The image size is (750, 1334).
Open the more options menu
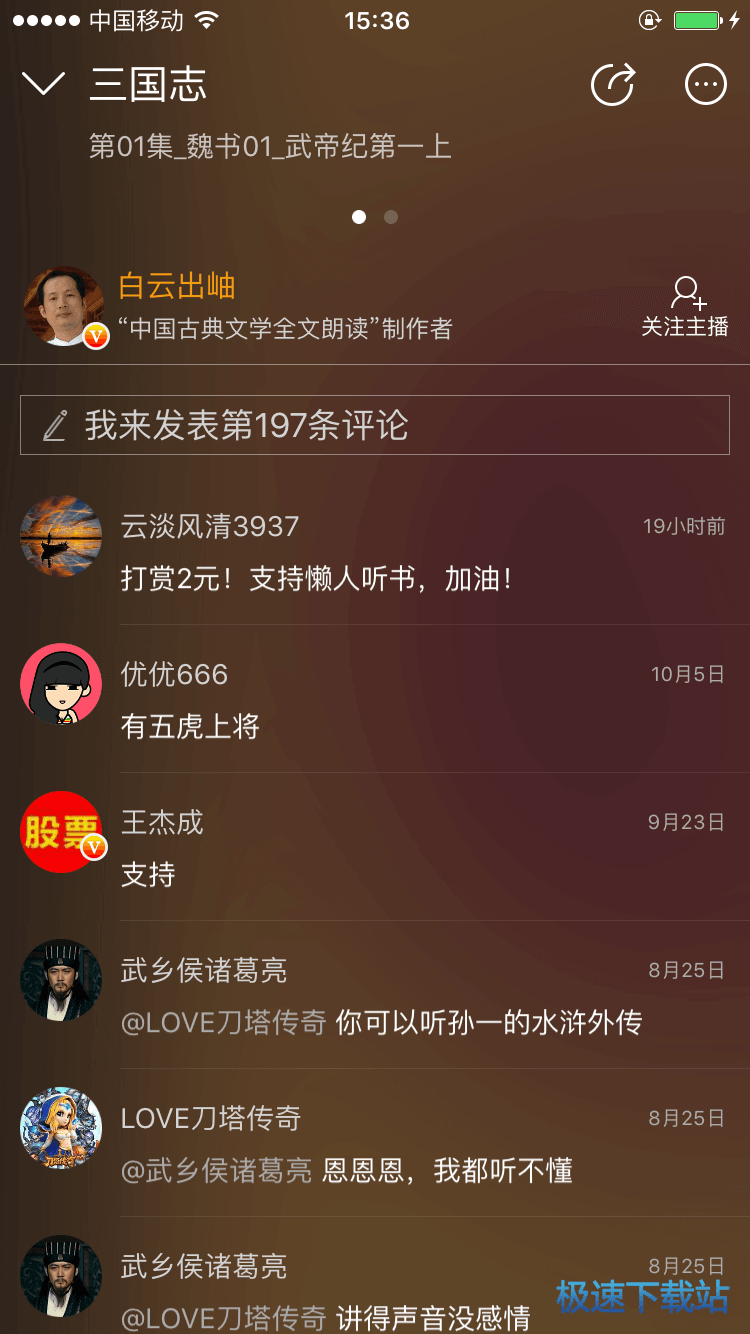click(x=705, y=85)
